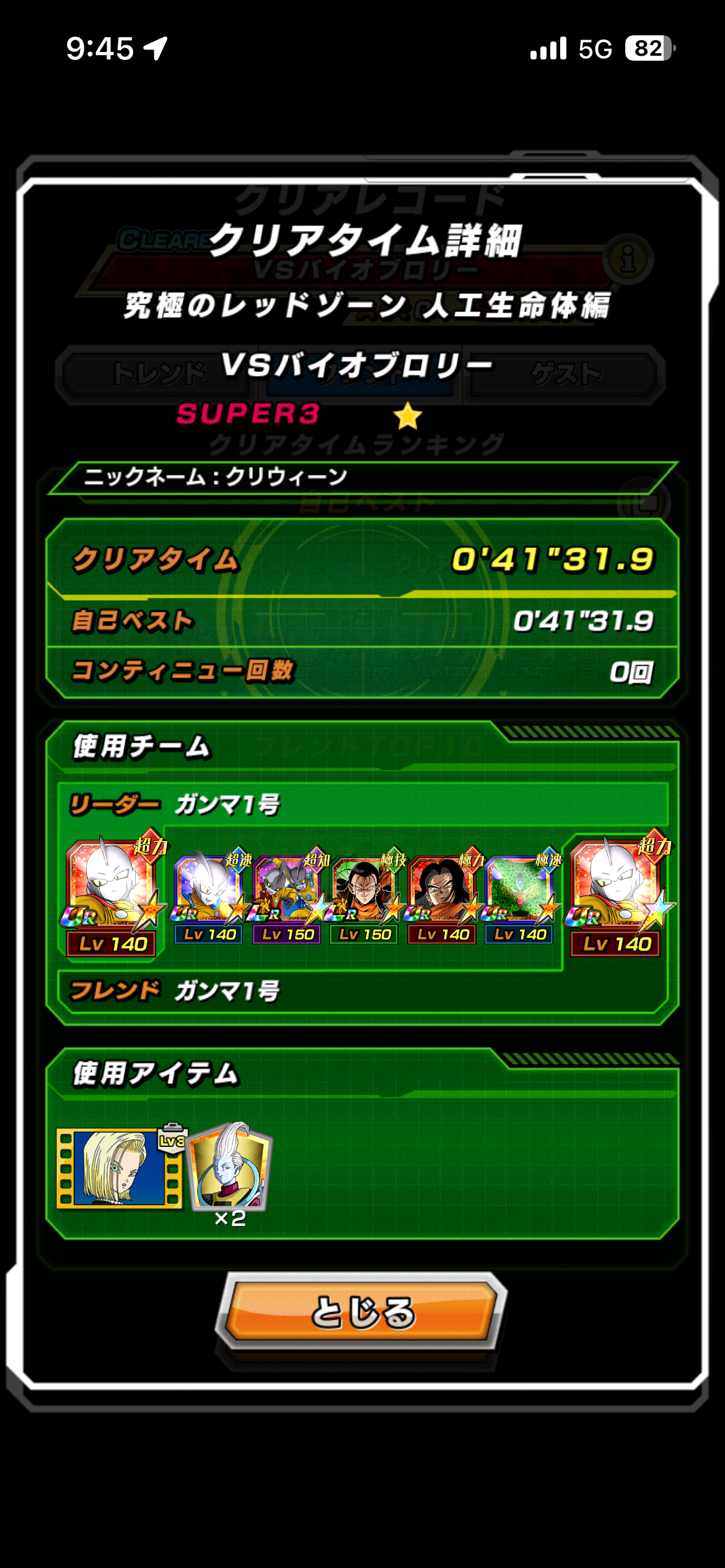The image size is (725, 1568).
Task: Close the clear time details dialog
Action: point(363,1312)
